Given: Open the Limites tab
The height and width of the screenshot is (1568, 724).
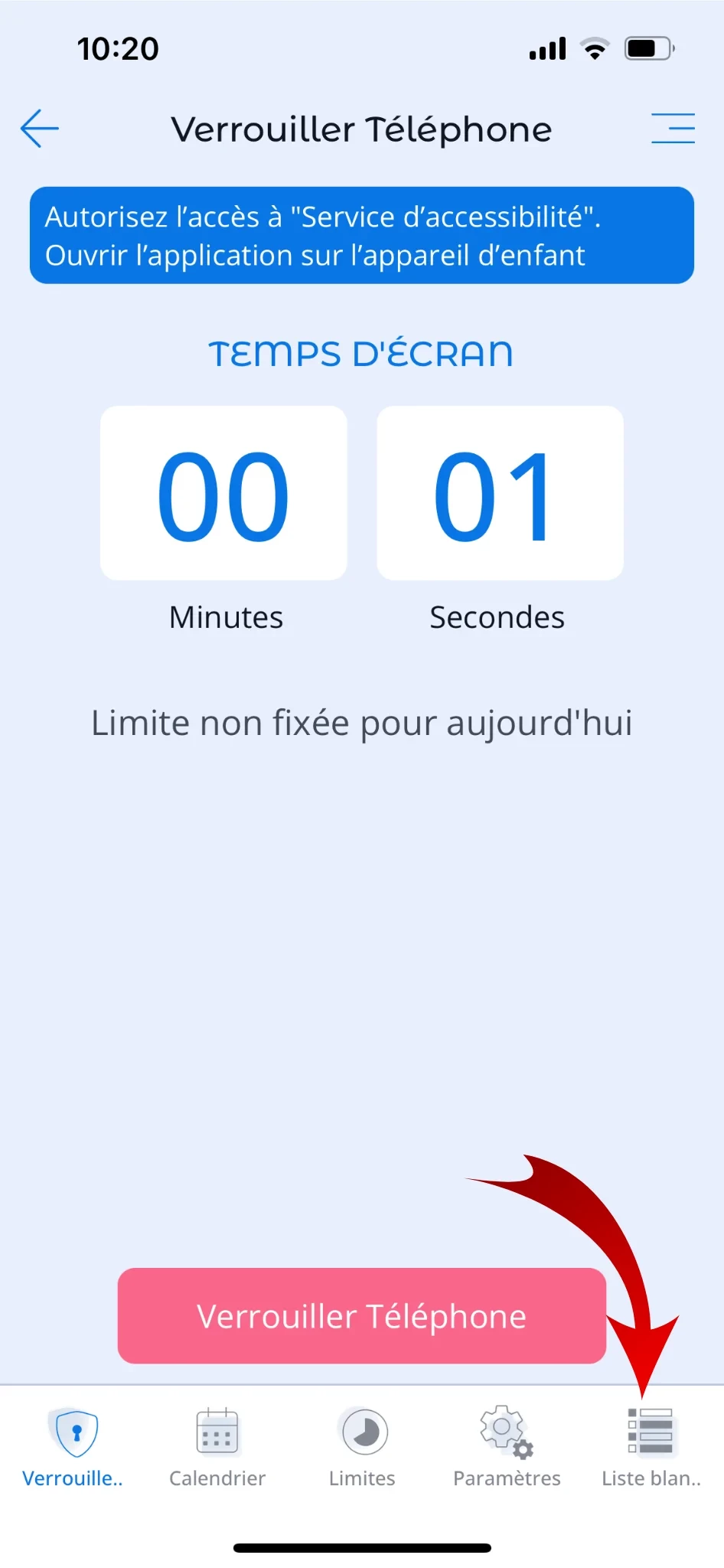Looking at the screenshot, I should 362,1445.
